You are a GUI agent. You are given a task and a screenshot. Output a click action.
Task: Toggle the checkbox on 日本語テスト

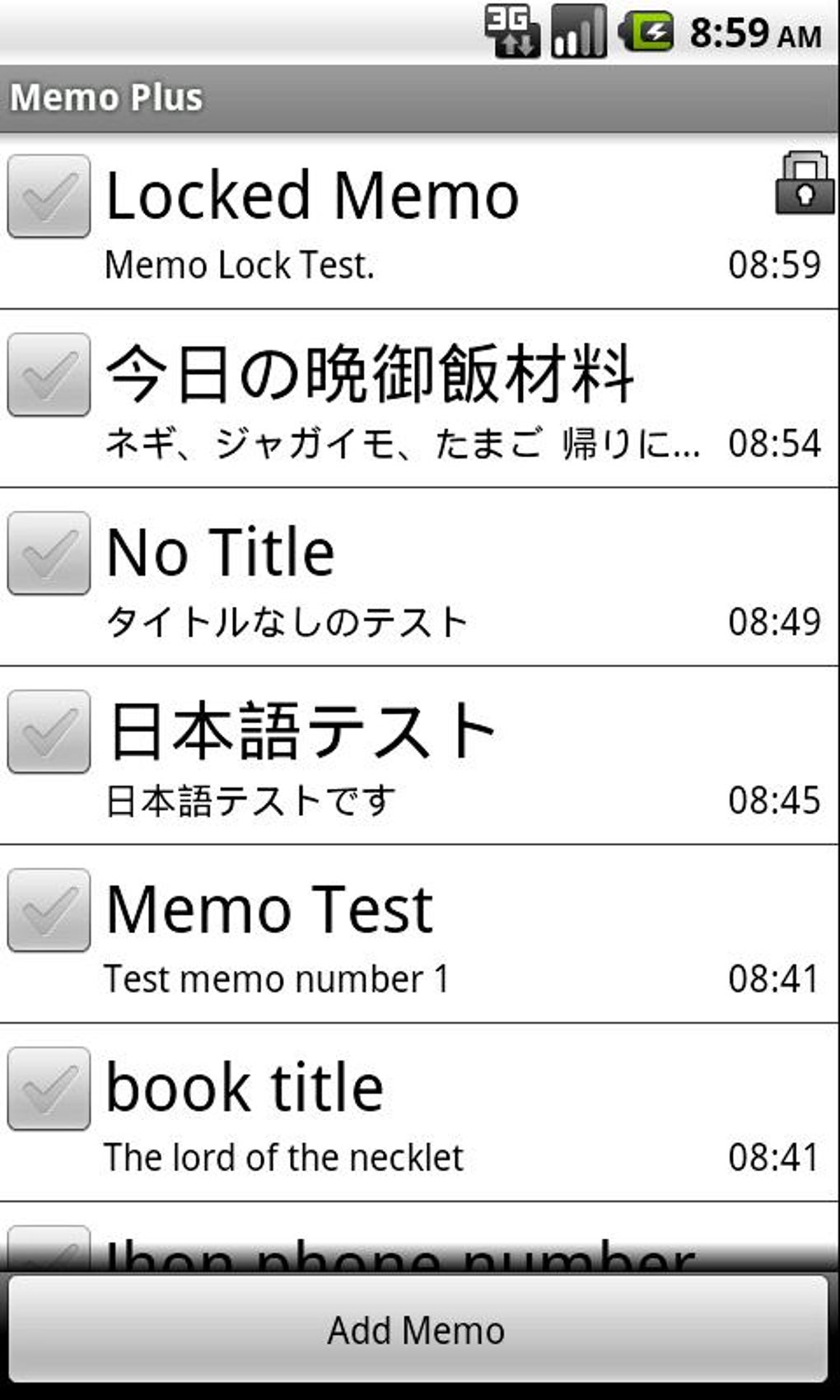point(48,733)
